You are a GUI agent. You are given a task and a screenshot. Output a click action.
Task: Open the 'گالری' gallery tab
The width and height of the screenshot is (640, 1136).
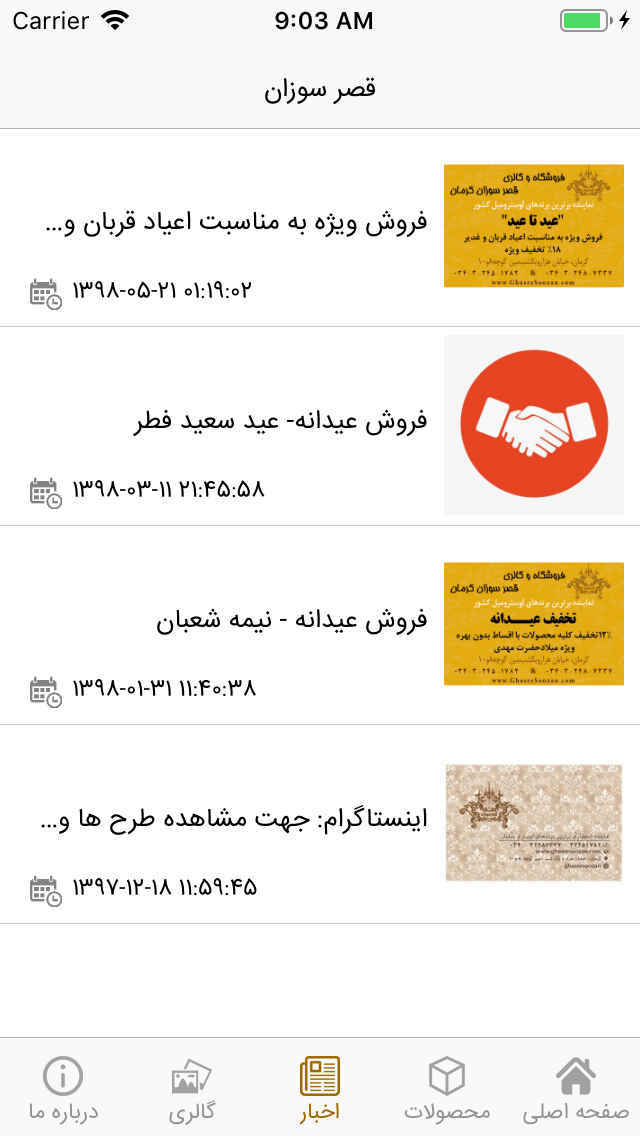(191, 1089)
